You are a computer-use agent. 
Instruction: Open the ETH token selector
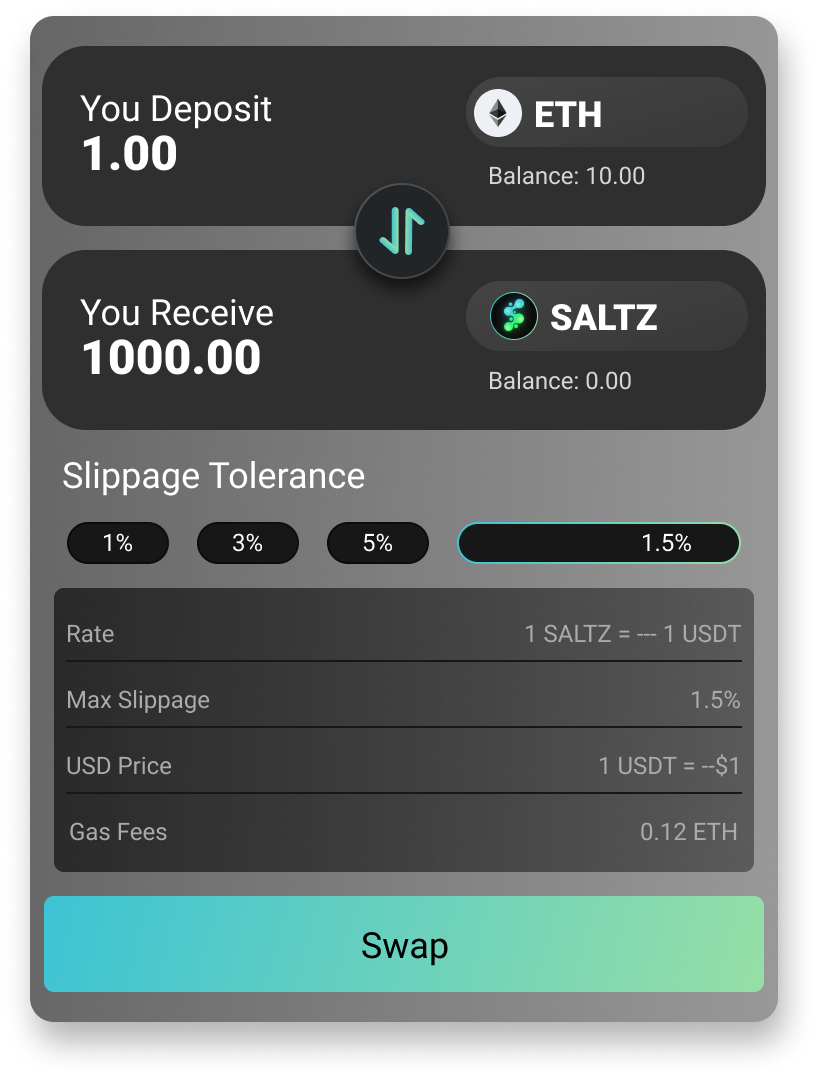(606, 113)
